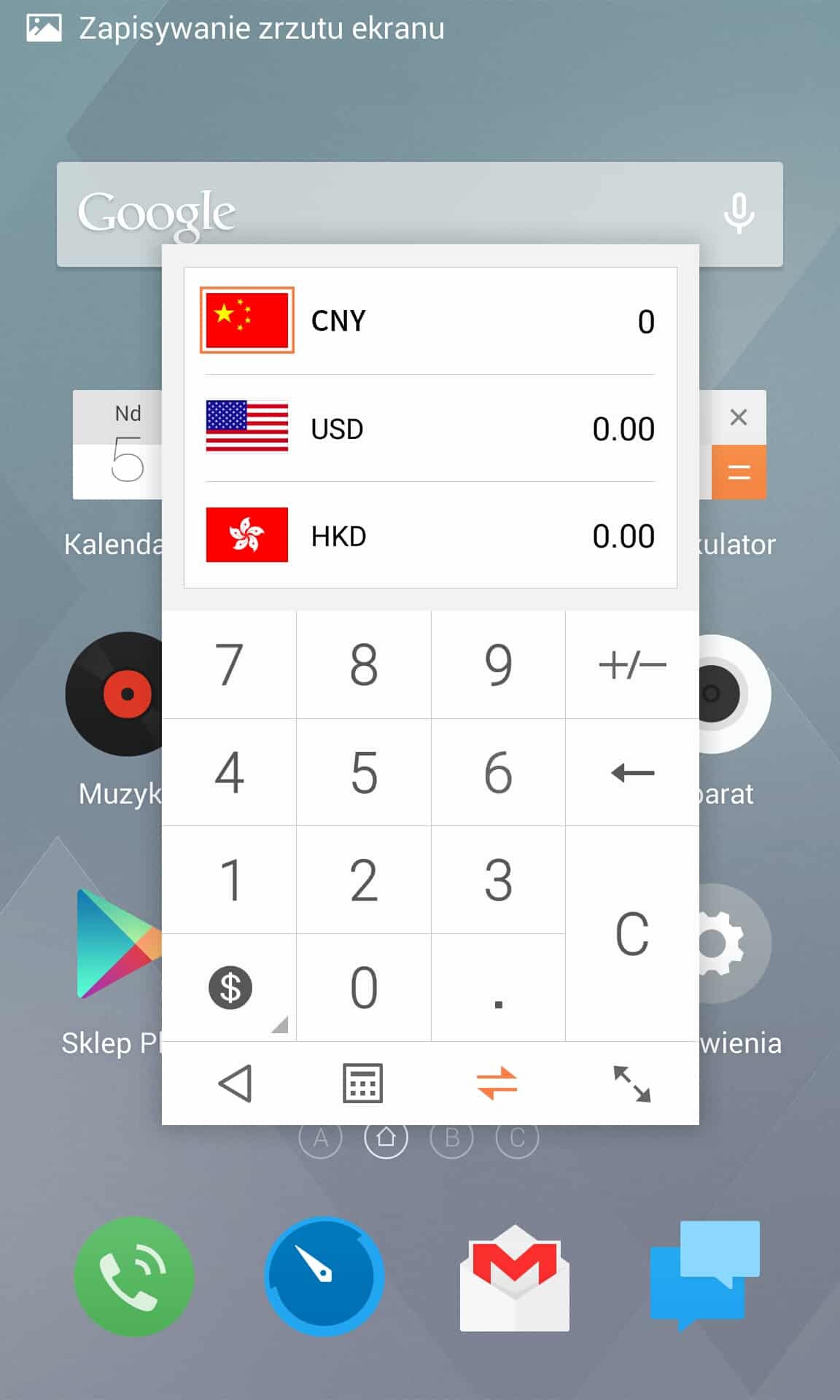Select the USD currency row

point(430,428)
